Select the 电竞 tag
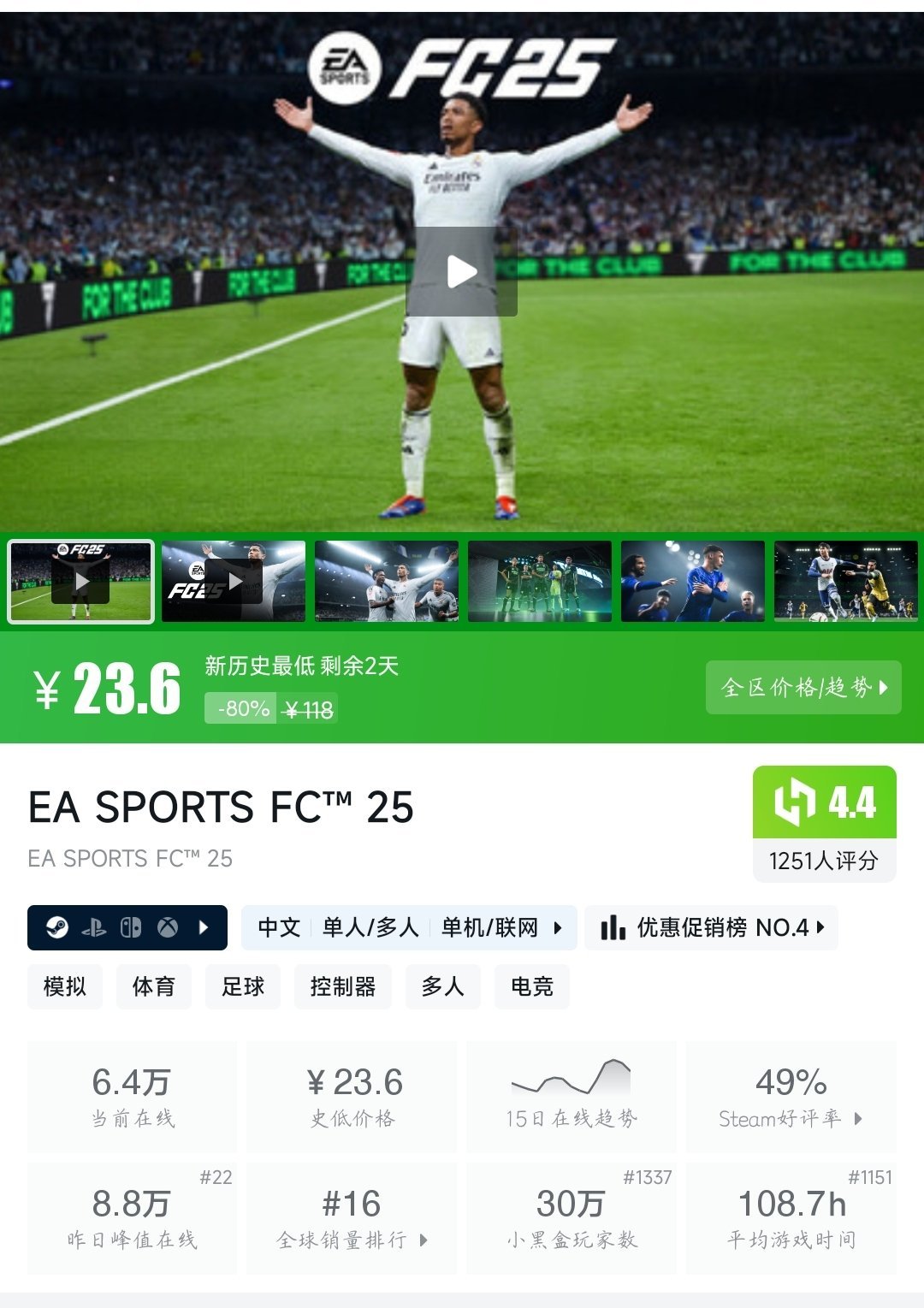Image resolution: width=924 pixels, height=1308 pixels. pyautogui.click(x=531, y=986)
